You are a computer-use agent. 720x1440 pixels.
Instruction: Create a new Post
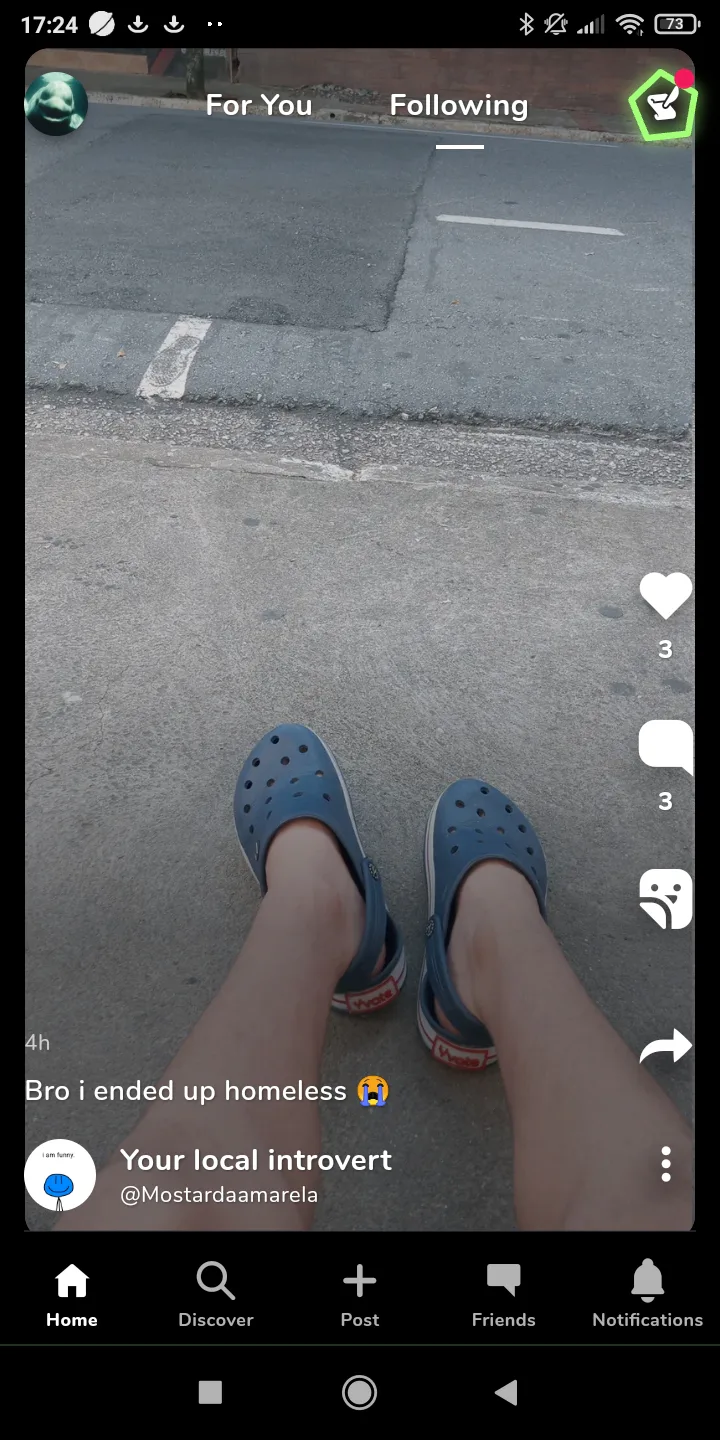[360, 1295]
